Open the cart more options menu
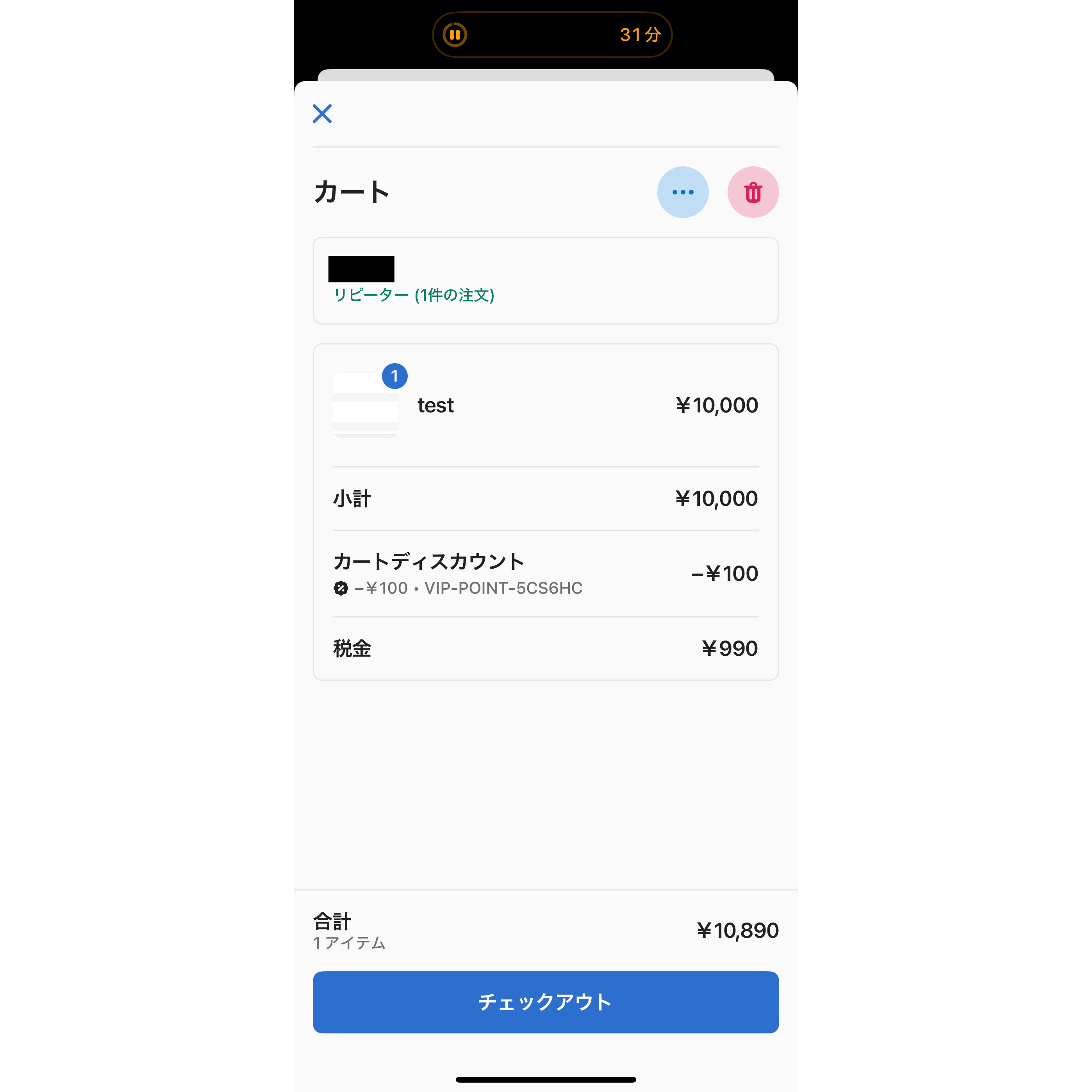The height and width of the screenshot is (1092, 1092). pos(683,192)
